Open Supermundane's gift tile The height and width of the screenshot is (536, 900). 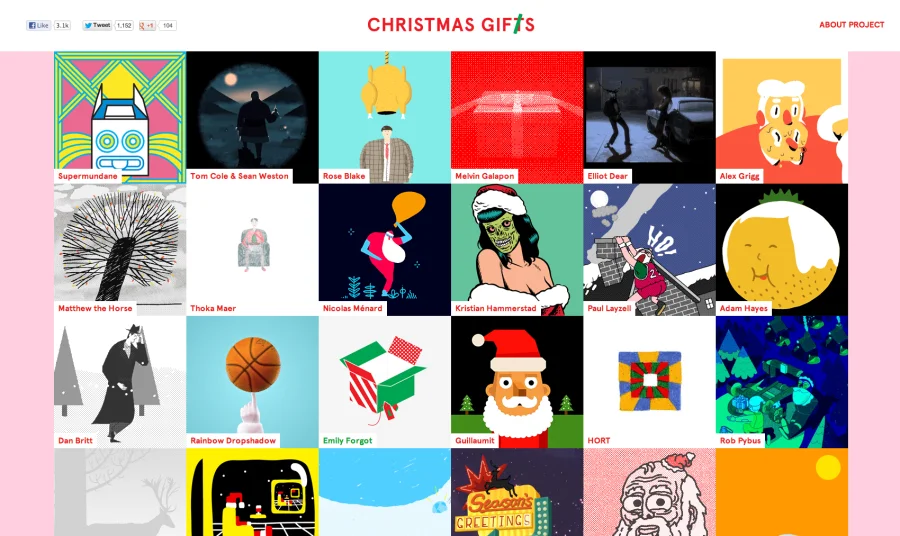120,115
